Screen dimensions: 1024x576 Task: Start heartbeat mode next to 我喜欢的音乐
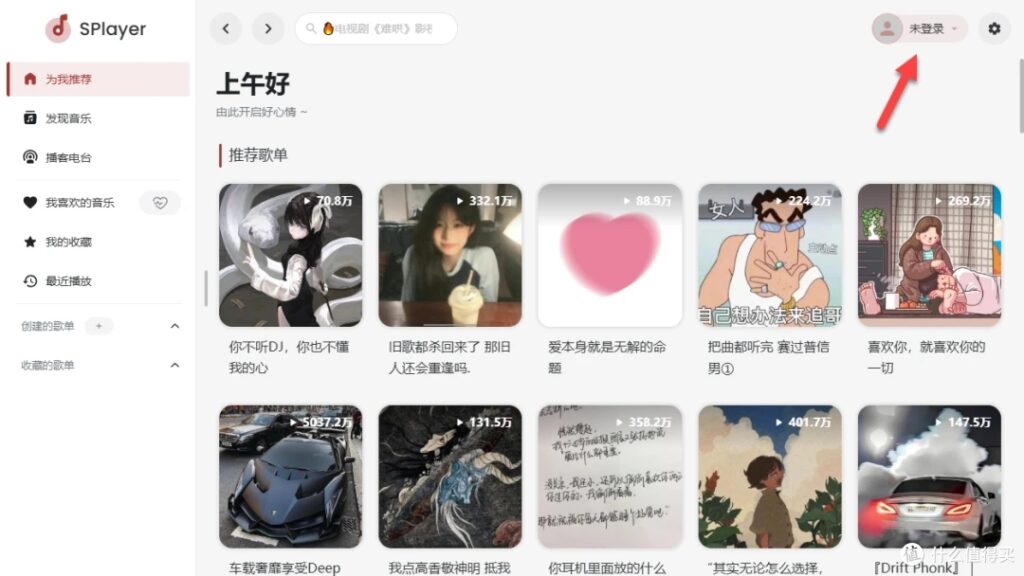[x=160, y=203]
